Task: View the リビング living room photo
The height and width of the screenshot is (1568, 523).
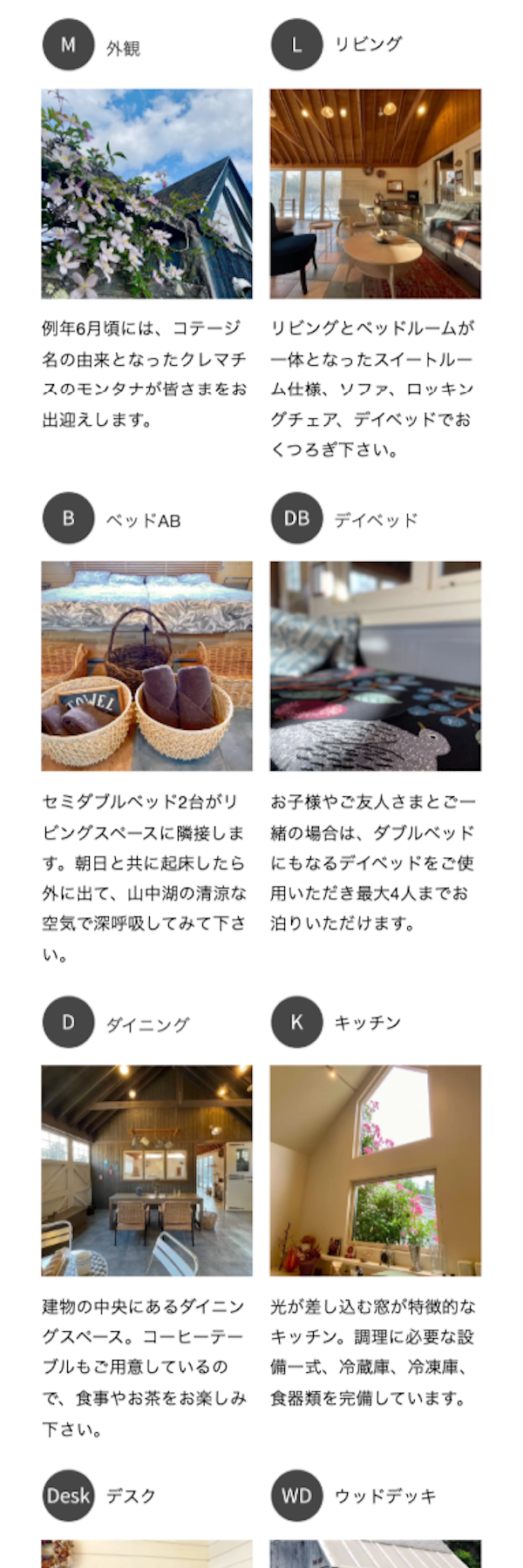Action: click(375, 193)
